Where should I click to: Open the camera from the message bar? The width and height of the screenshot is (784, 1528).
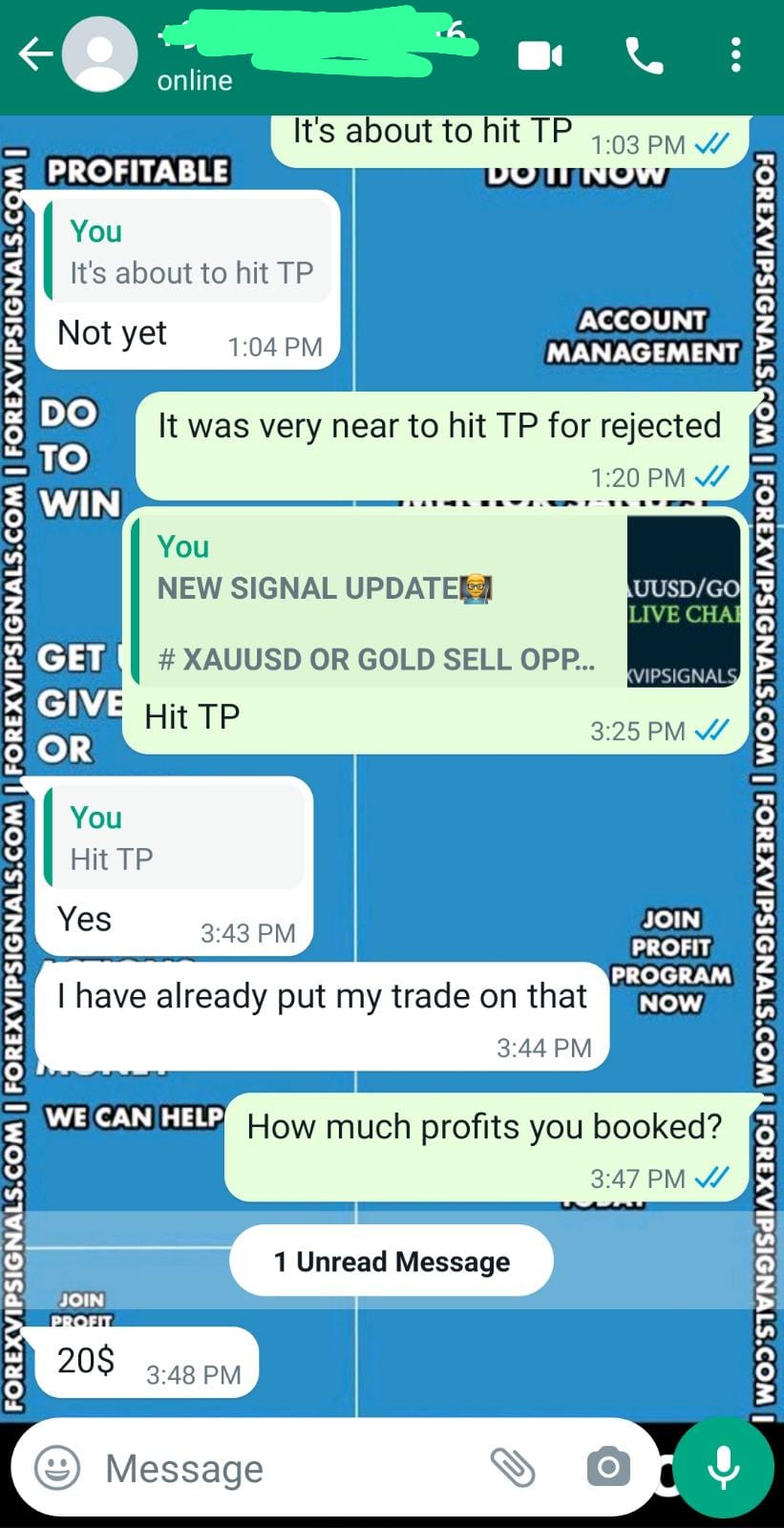[608, 1468]
